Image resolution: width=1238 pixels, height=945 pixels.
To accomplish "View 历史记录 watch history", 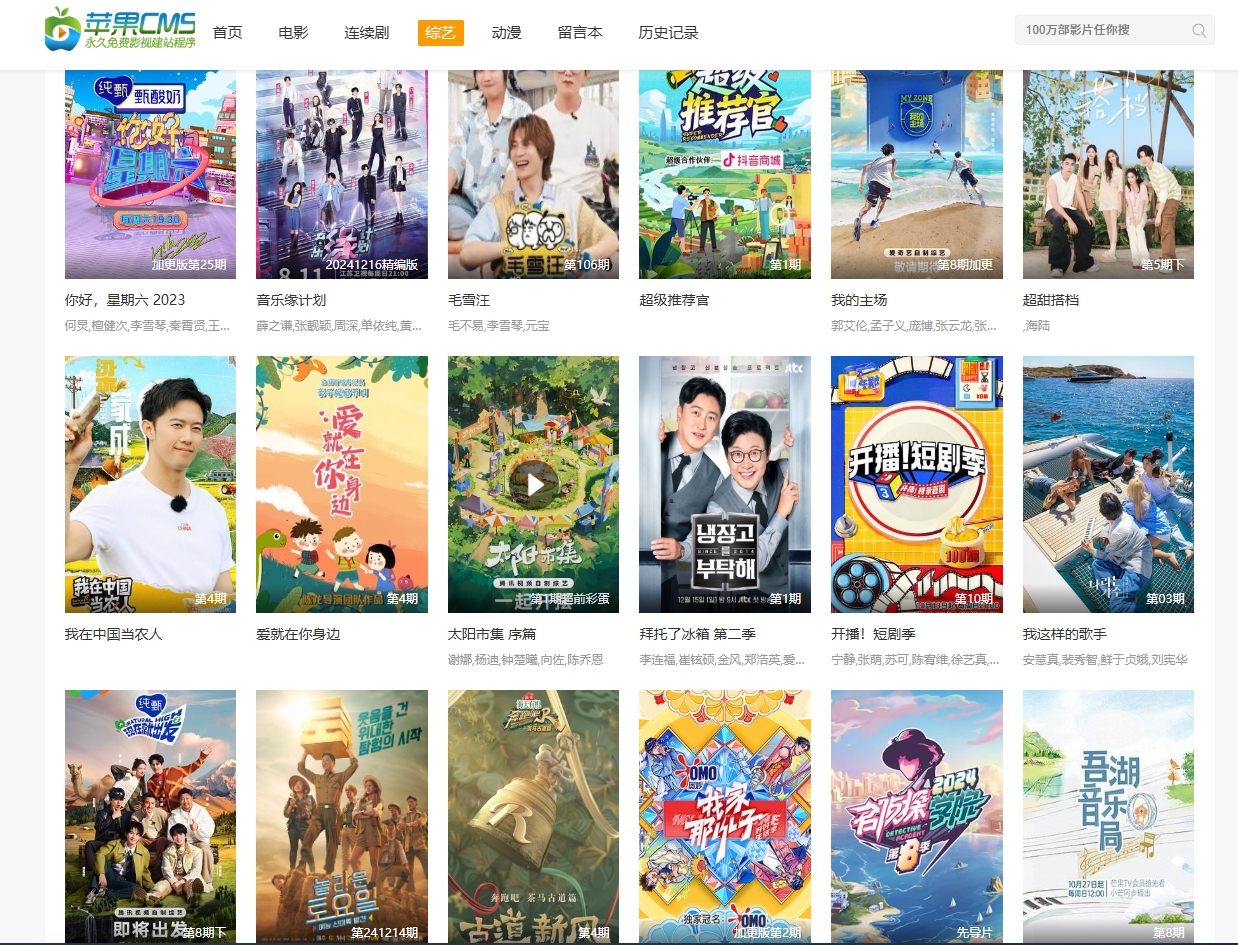I will 668,33.
